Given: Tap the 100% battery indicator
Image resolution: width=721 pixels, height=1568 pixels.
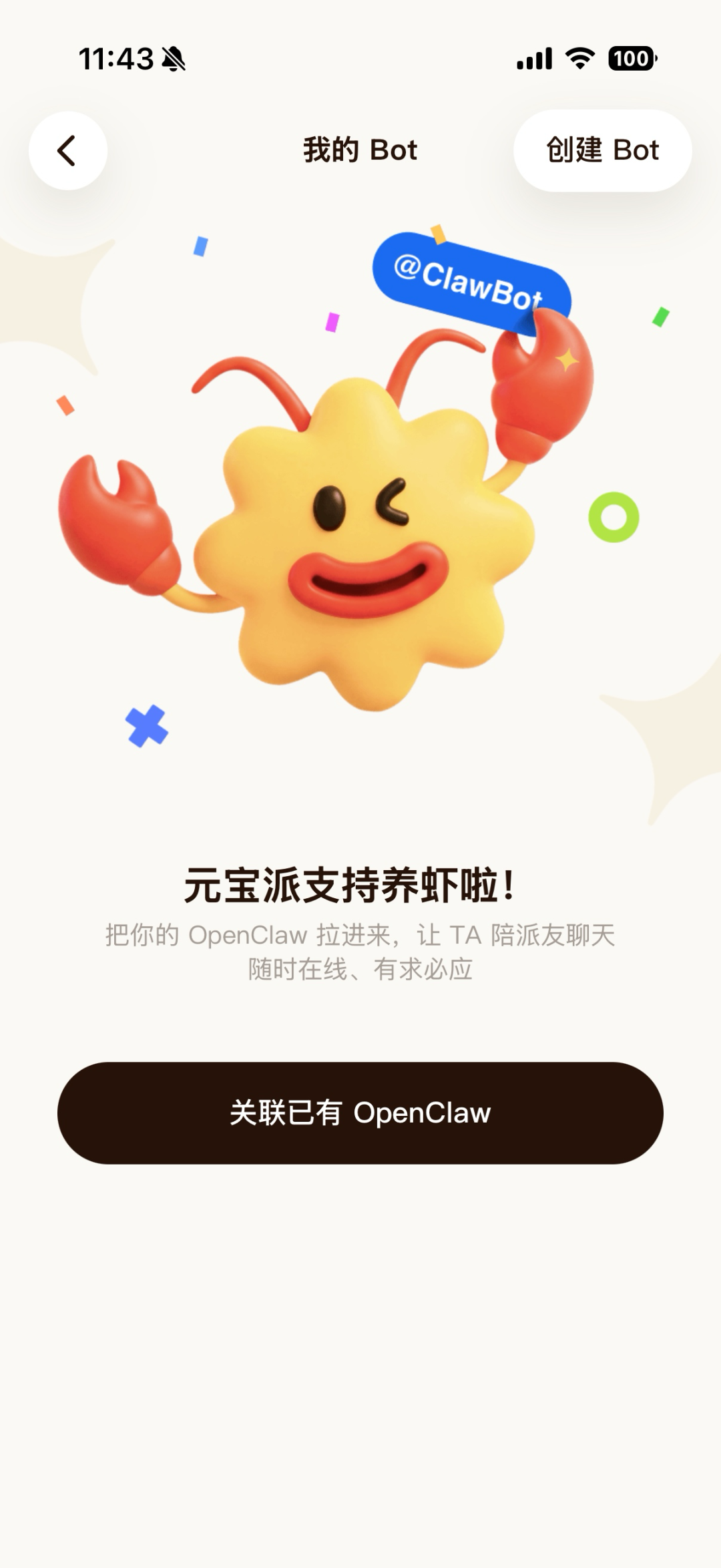Looking at the screenshot, I should [630, 59].
